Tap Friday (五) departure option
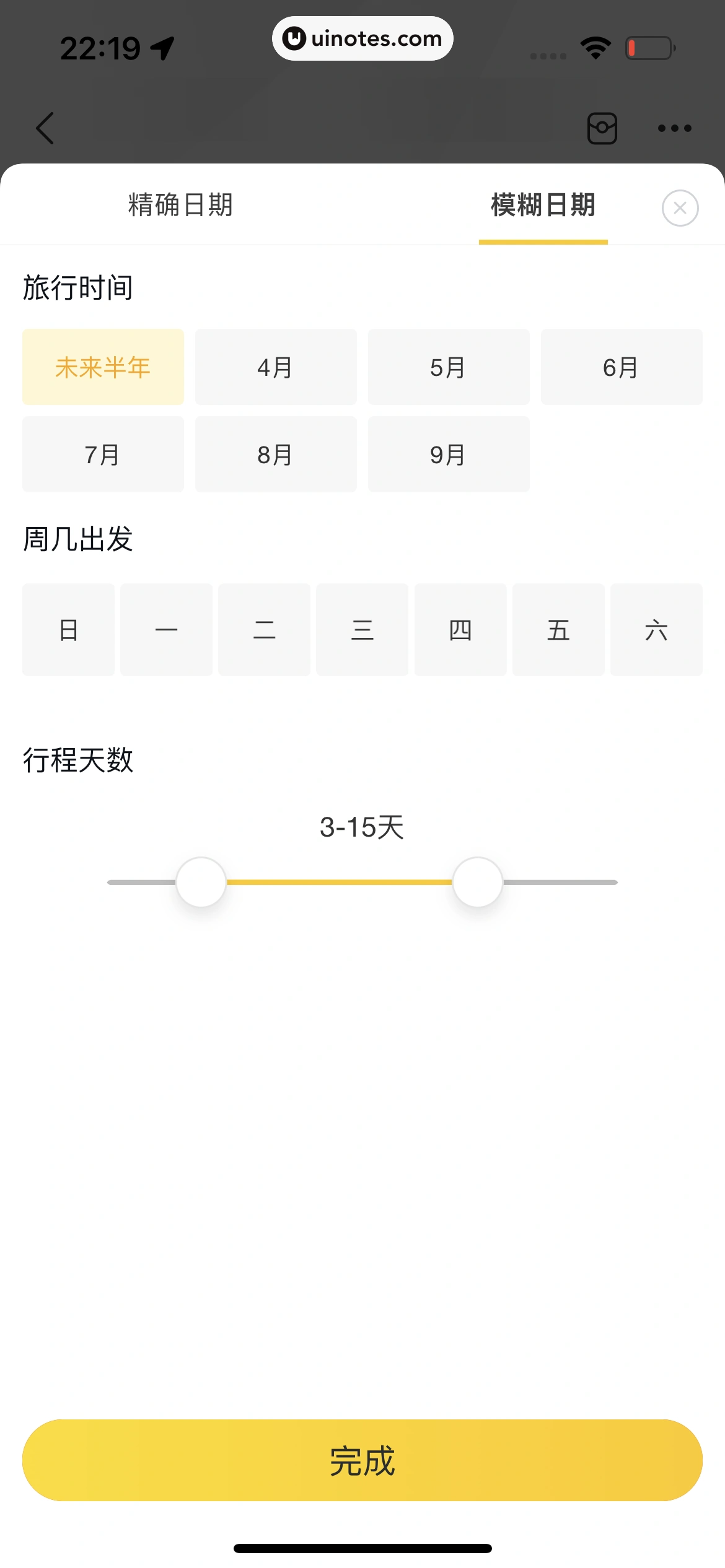 click(x=558, y=630)
